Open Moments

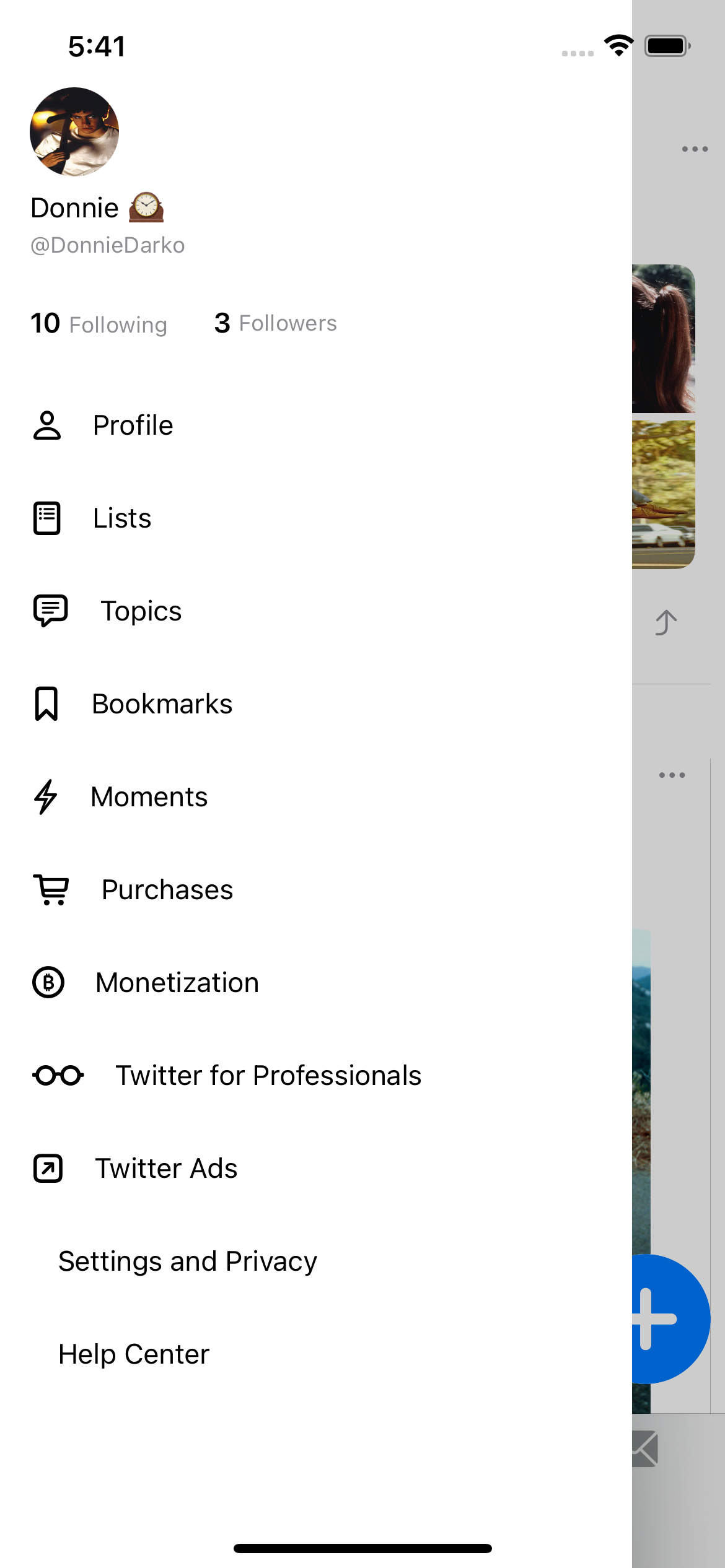tap(149, 797)
